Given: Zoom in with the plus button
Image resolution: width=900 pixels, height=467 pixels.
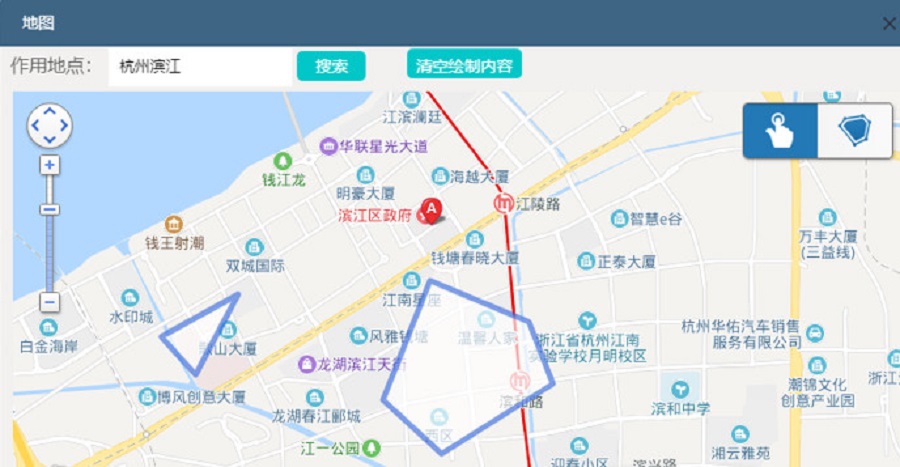Looking at the screenshot, I should tap(50, 164).
